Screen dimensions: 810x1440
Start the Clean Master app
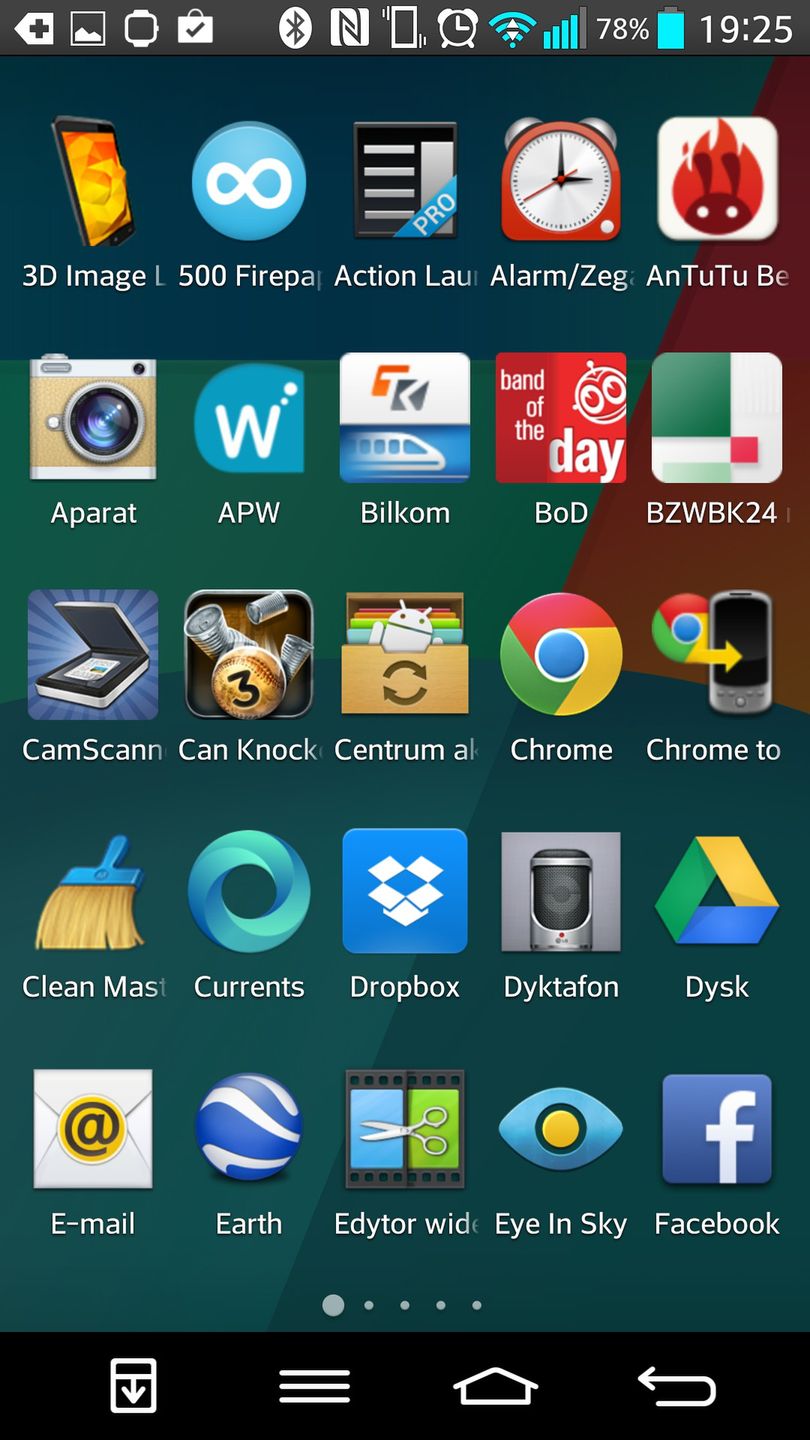[93, 891]
